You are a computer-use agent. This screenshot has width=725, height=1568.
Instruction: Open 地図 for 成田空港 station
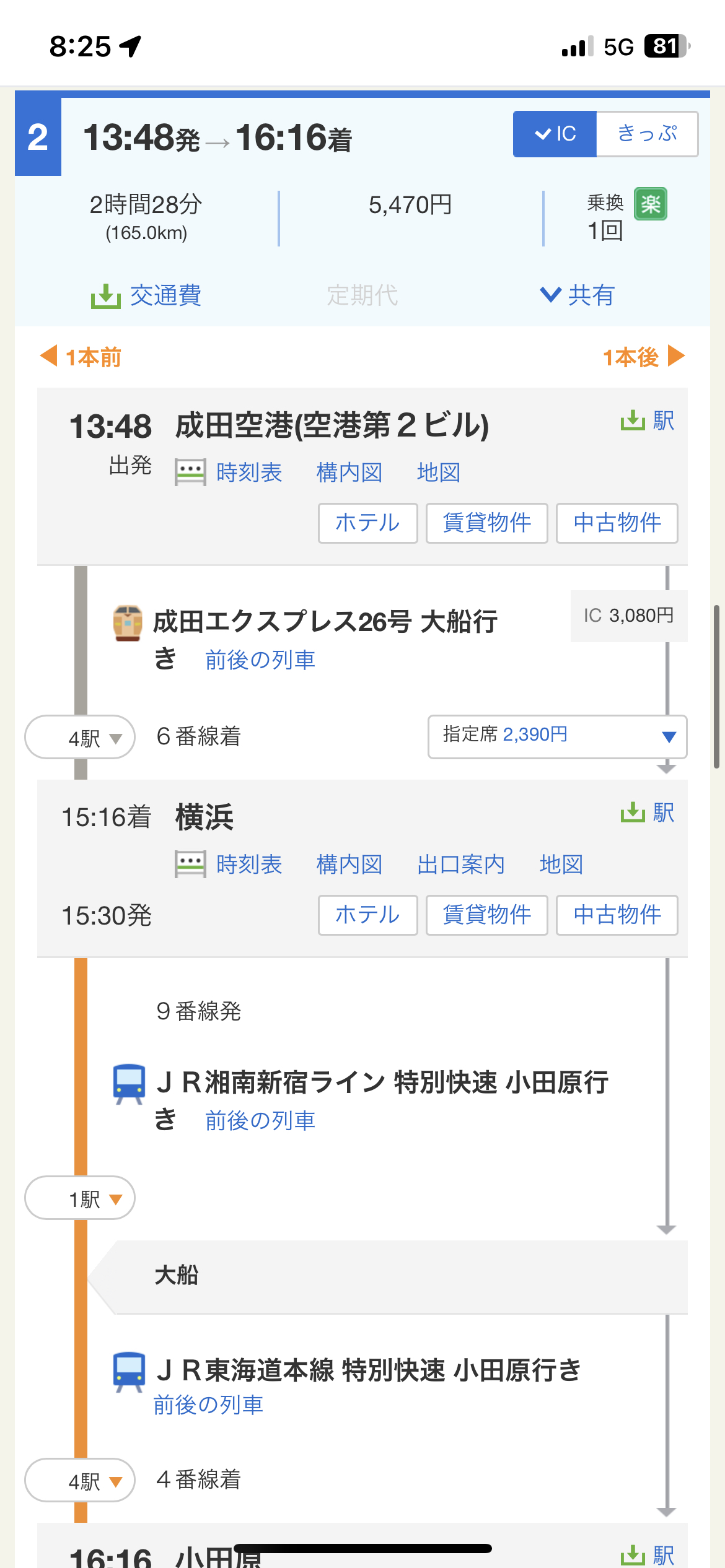point(439,473)
